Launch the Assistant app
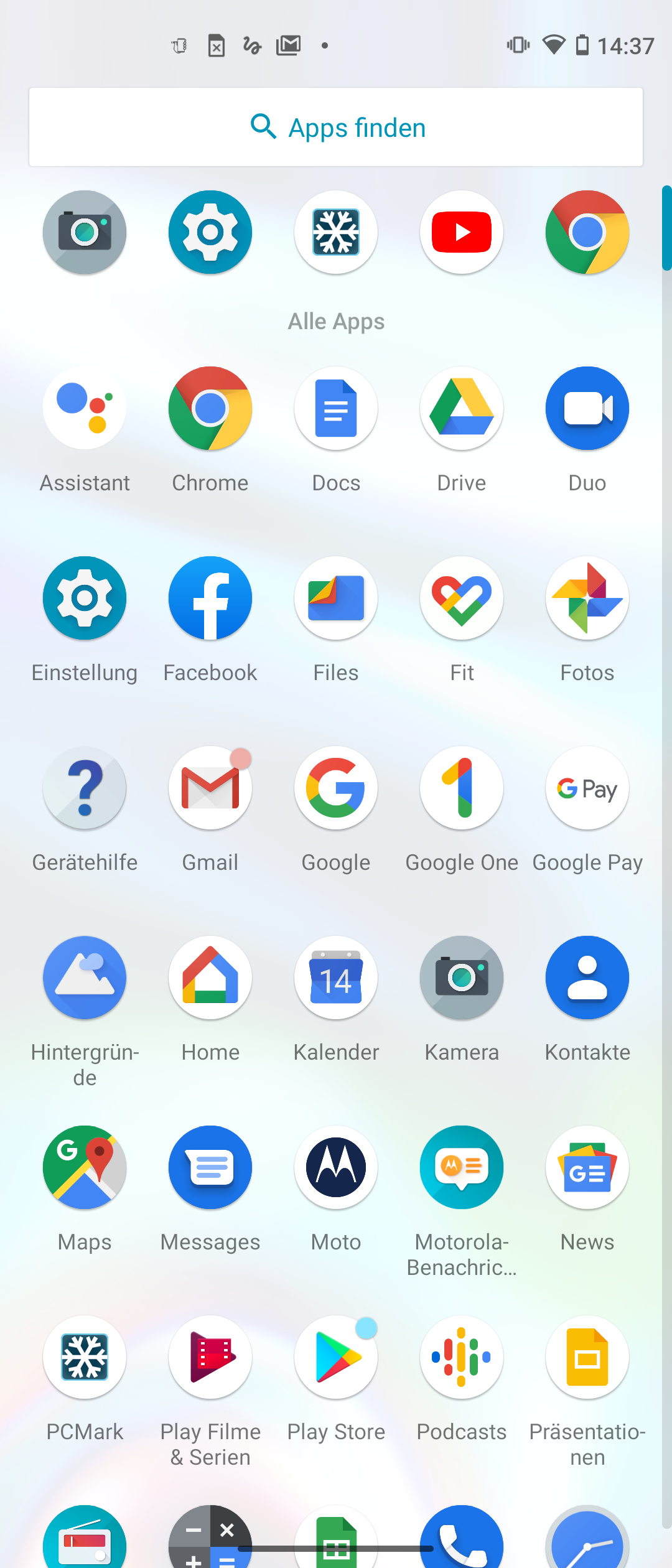The width and height of the screenshot is (672, 1568). coord(85,408)
